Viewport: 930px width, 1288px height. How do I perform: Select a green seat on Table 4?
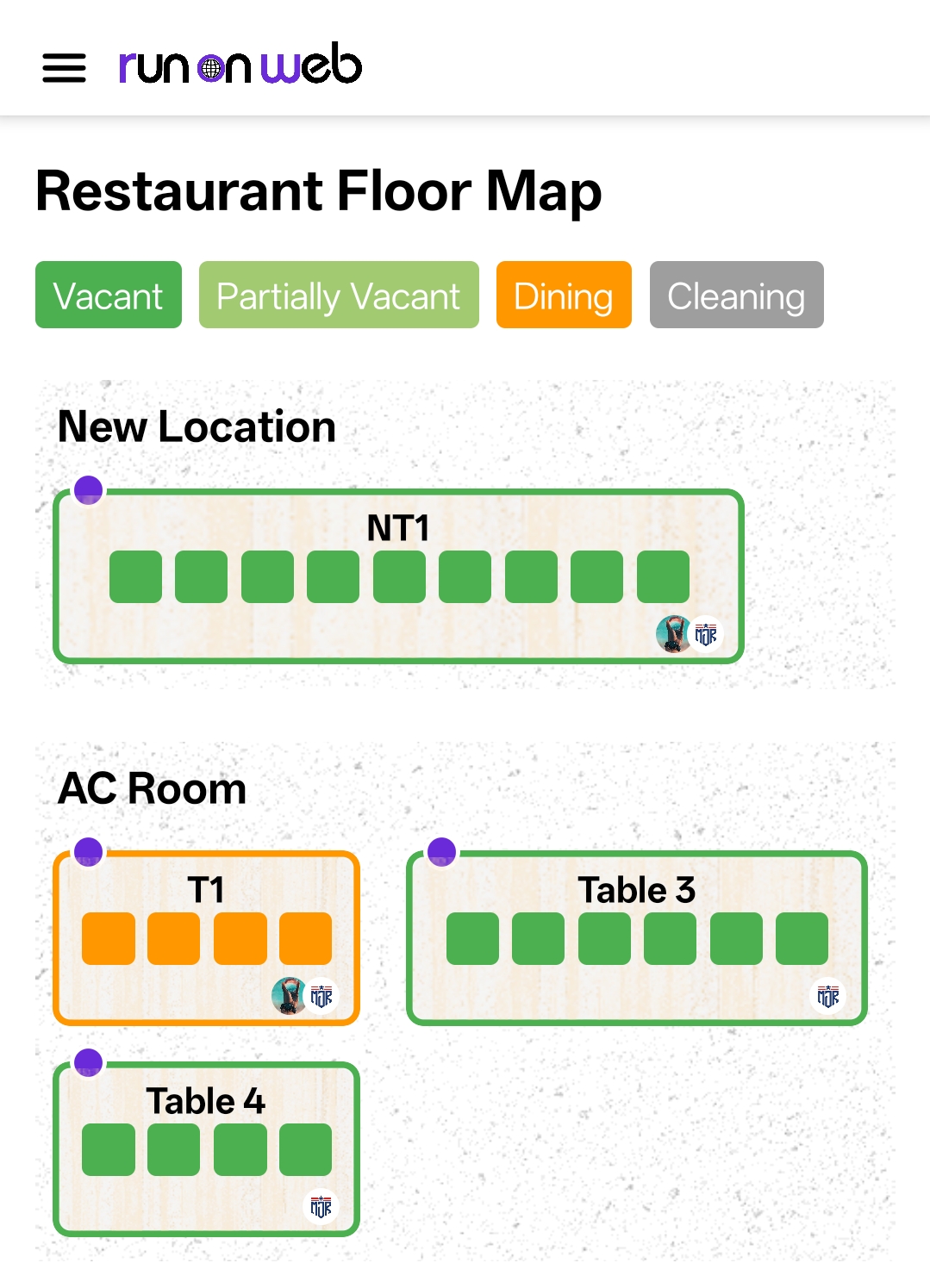click(x=107, y=1148)
